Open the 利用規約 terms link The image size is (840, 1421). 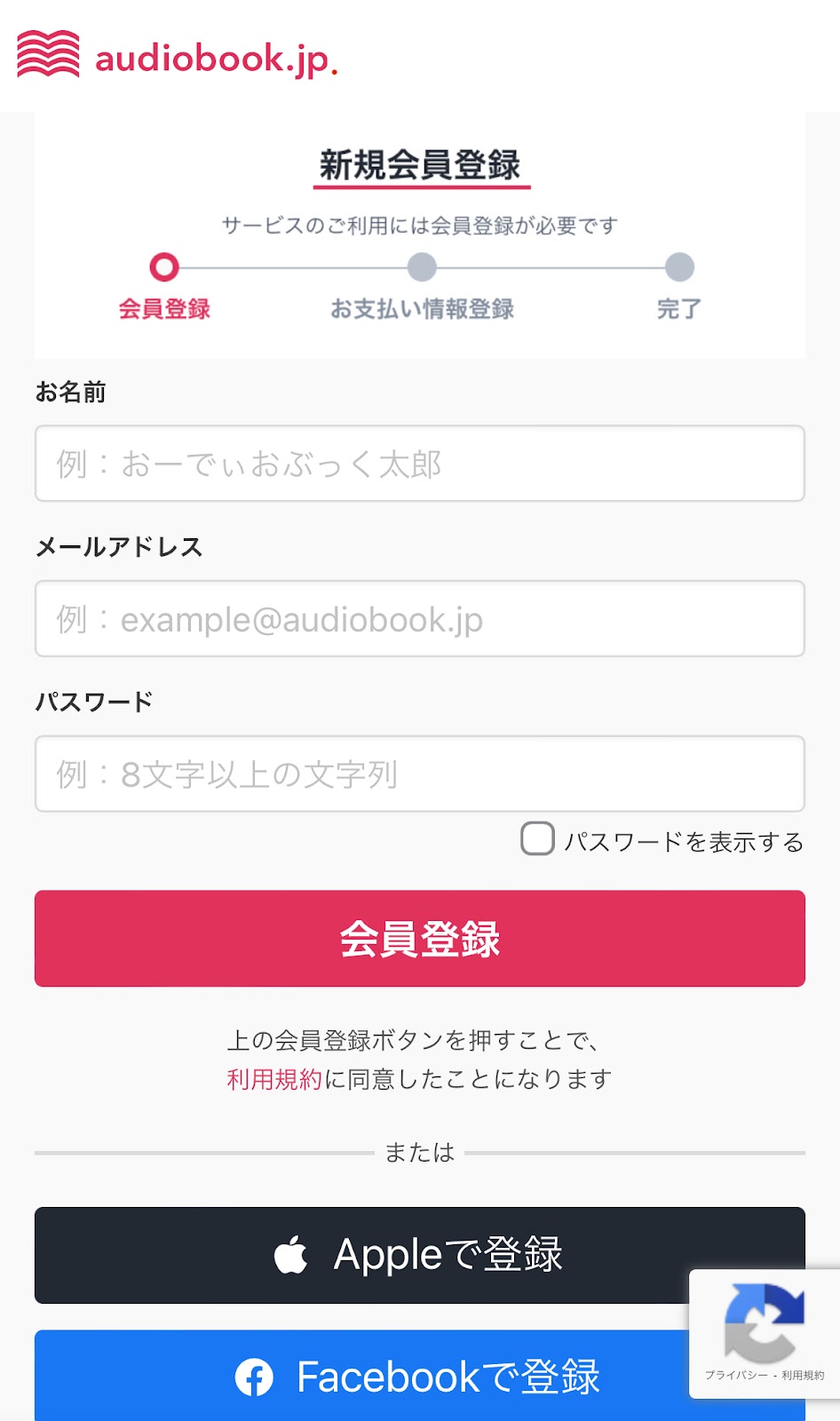coord(274,1079)
